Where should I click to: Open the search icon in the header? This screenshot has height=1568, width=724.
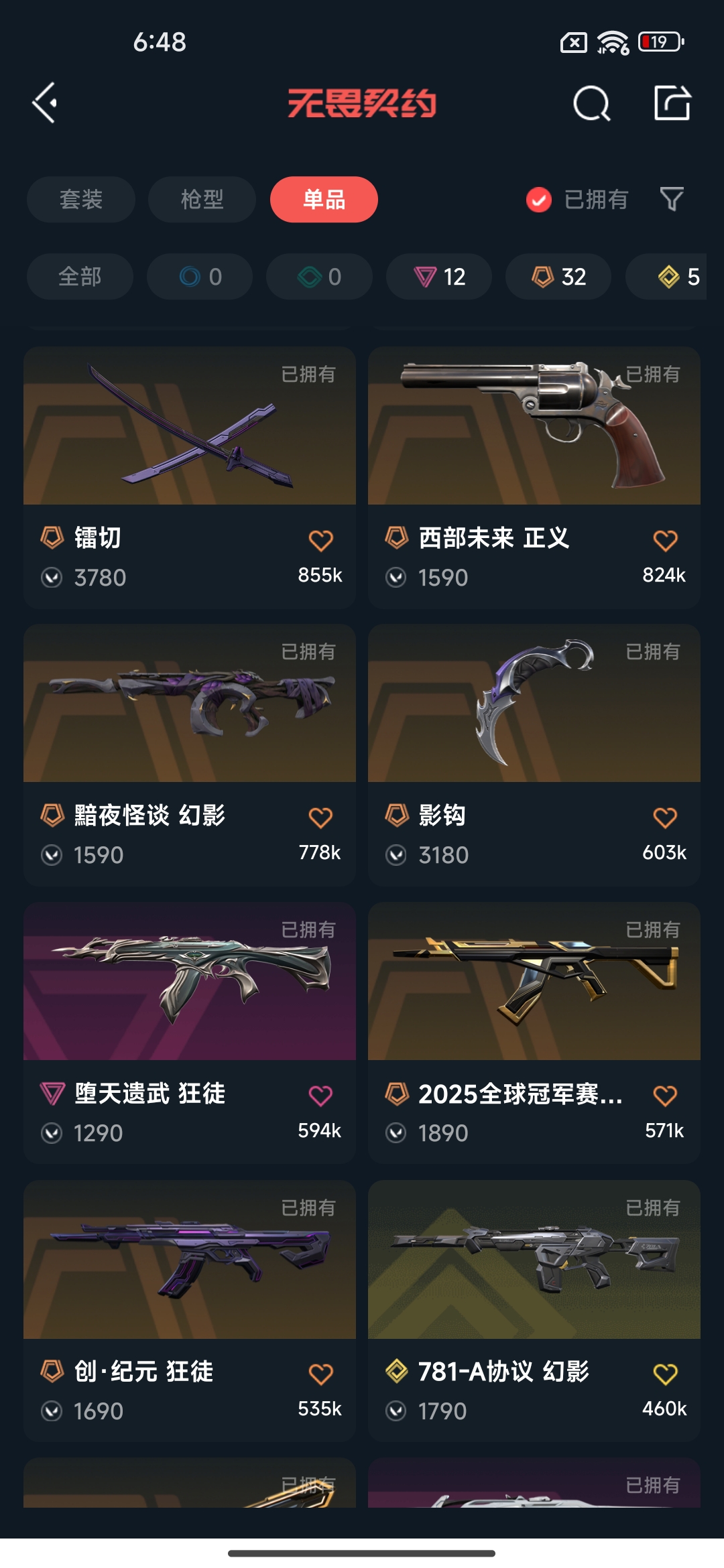point(591,104)
